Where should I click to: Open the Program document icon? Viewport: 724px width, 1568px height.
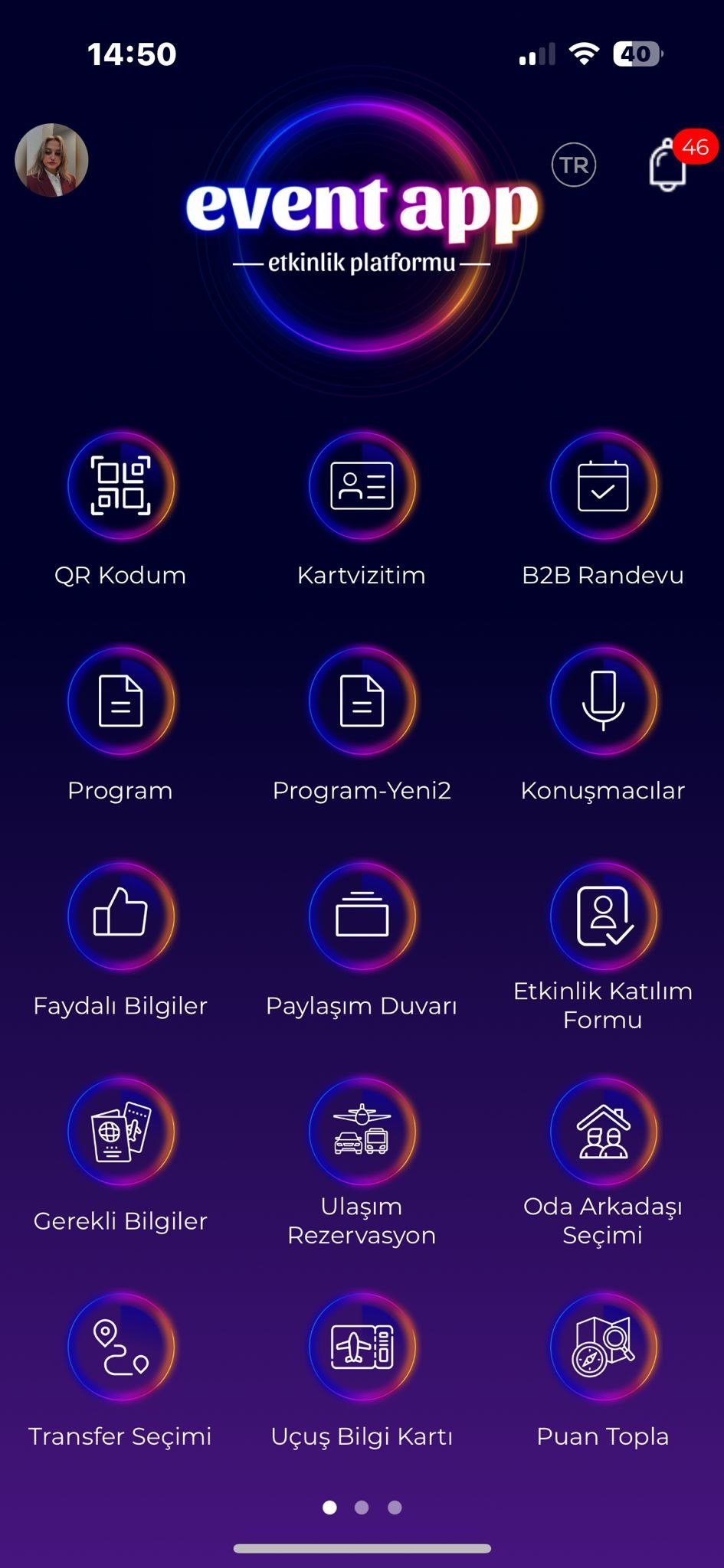click(x=120, y=703)
